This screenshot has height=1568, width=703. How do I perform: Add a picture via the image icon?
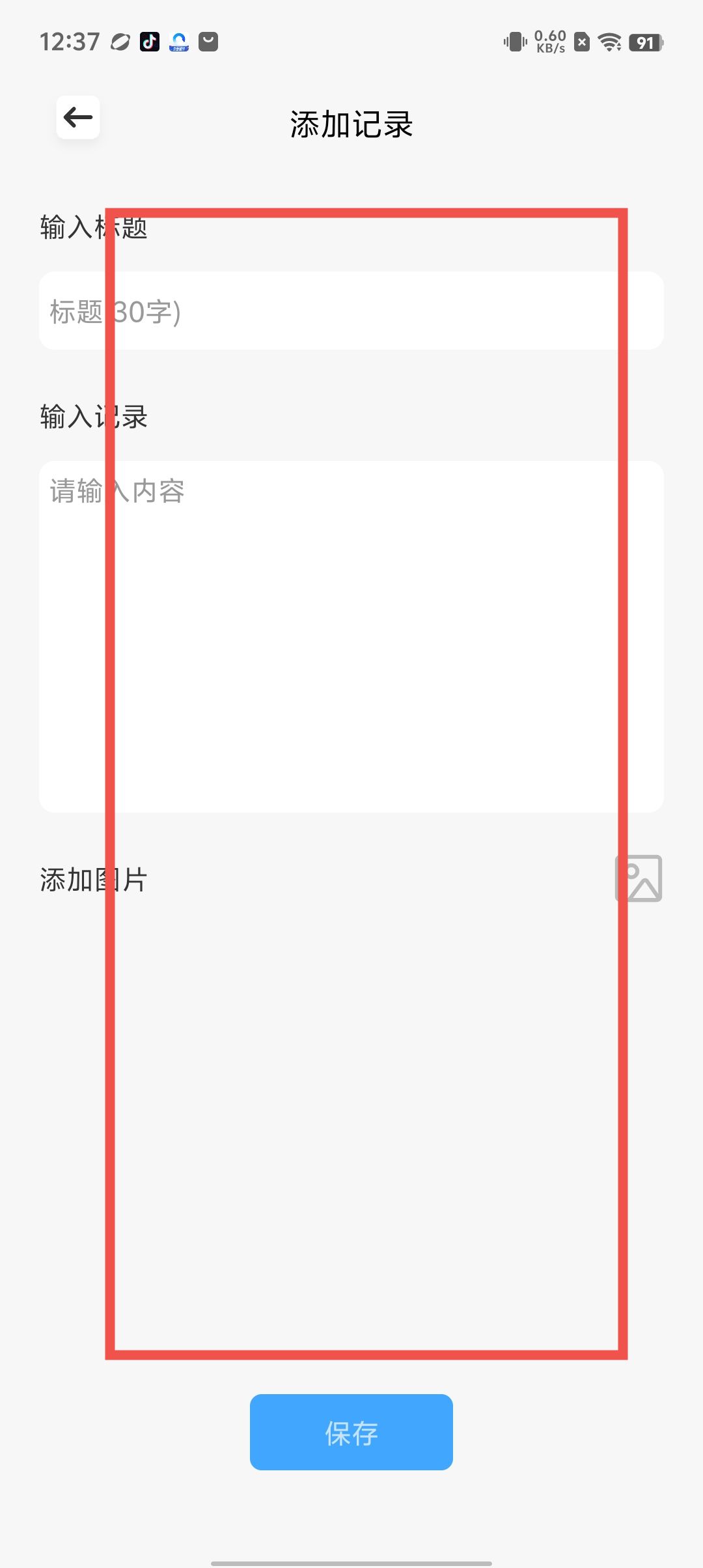(639, 878)
